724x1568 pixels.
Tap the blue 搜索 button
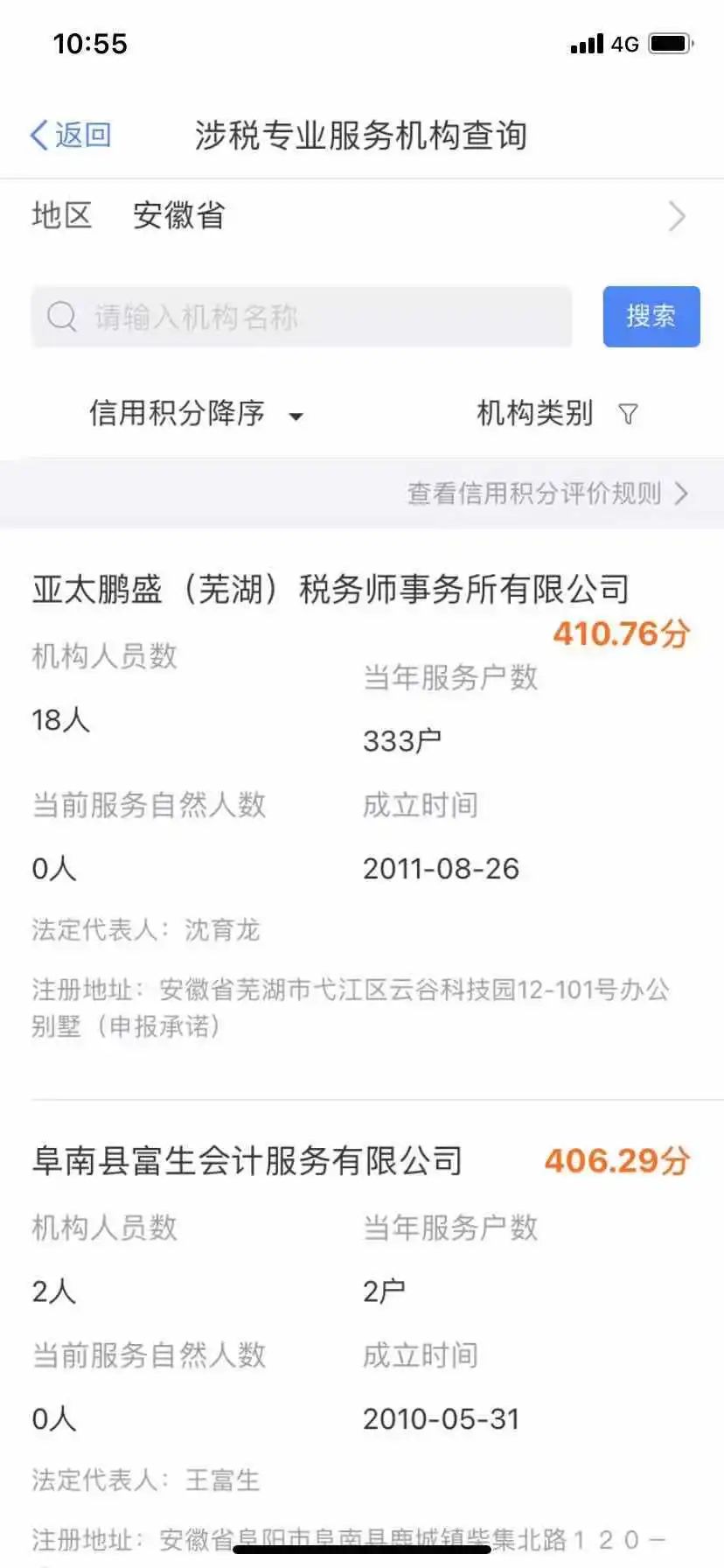[651, 317]
